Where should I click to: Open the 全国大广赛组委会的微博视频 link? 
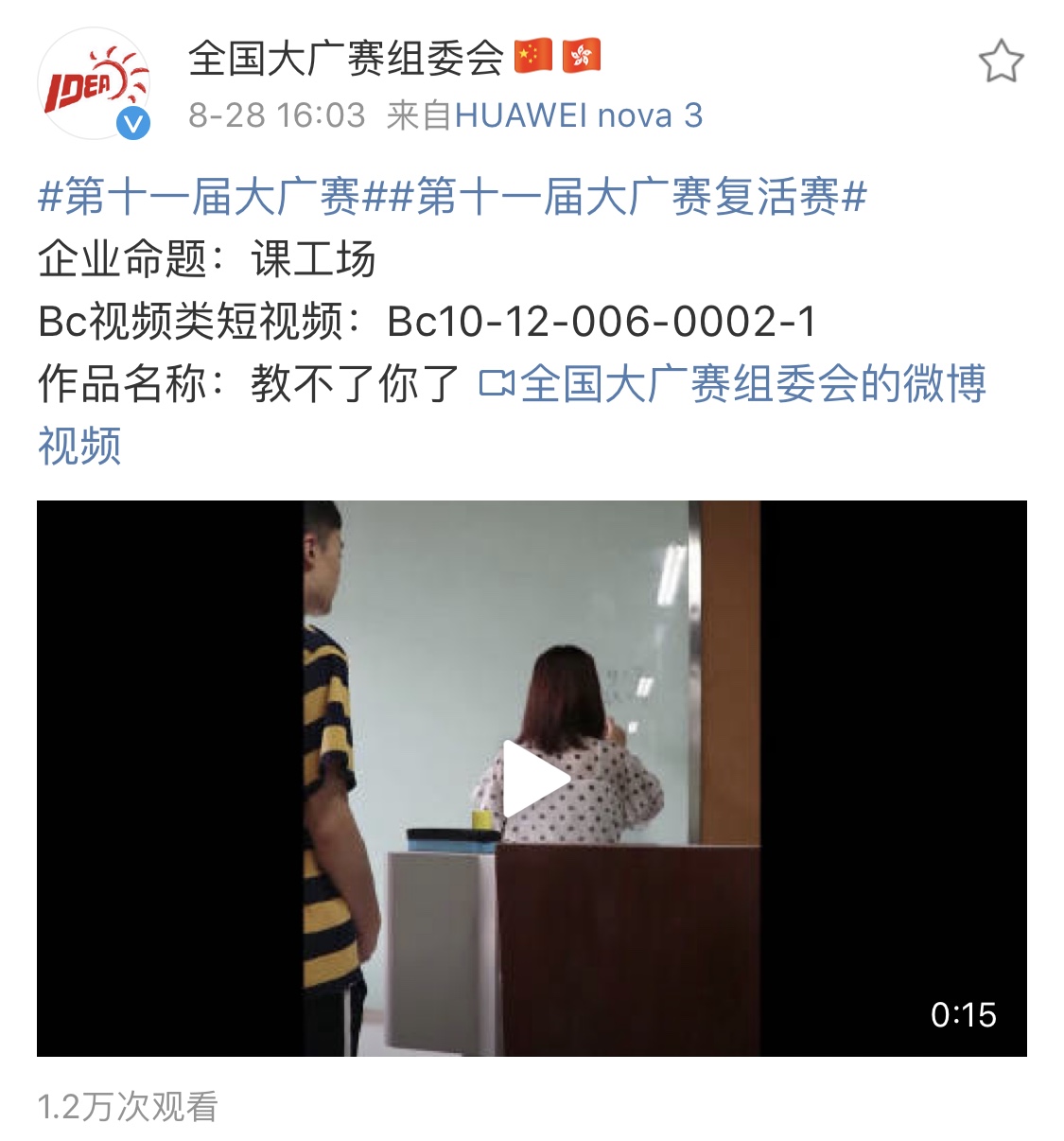pos(734,385)
